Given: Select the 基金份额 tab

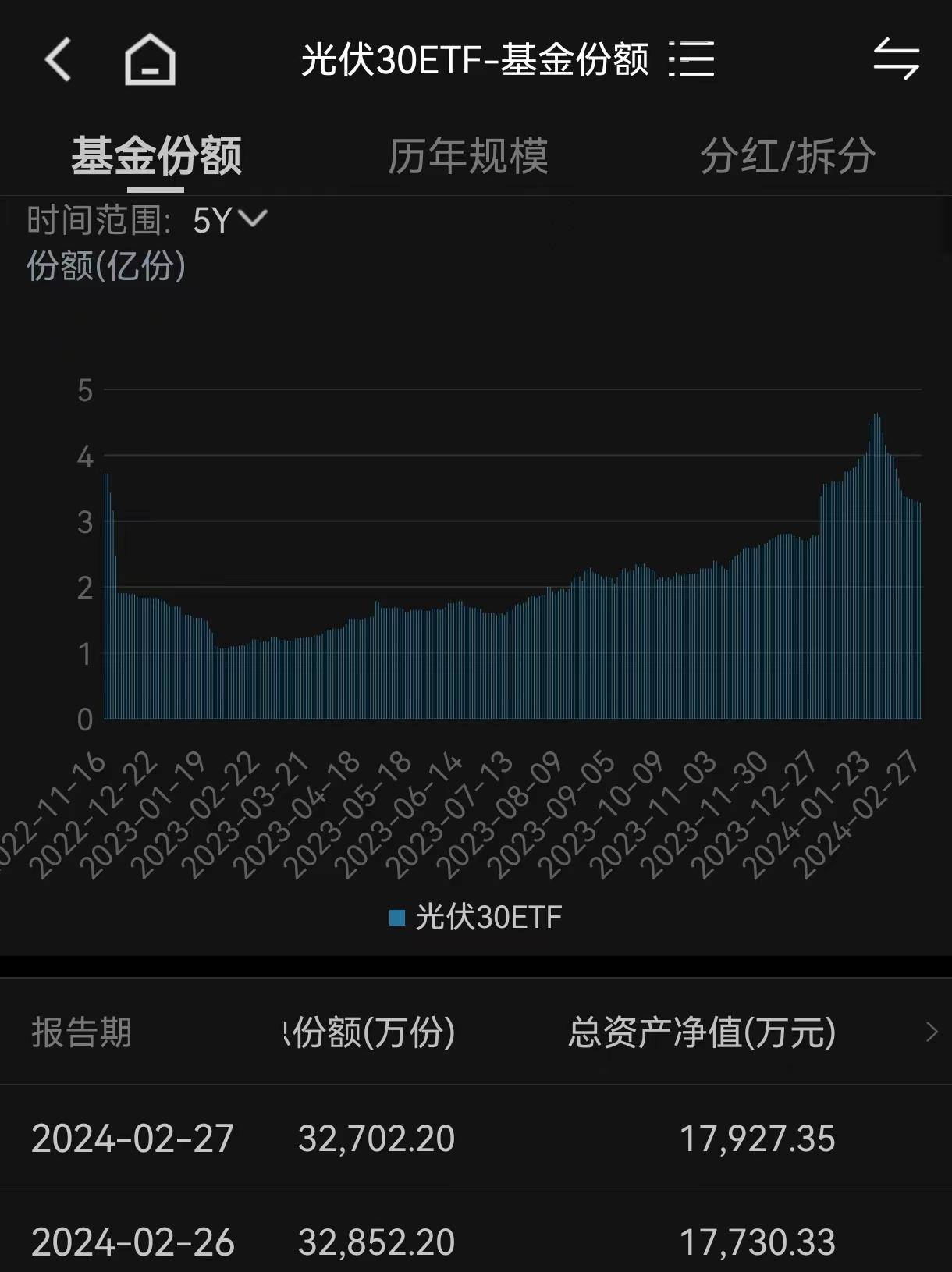Looking at the screenshot, I should click(156, 156).
